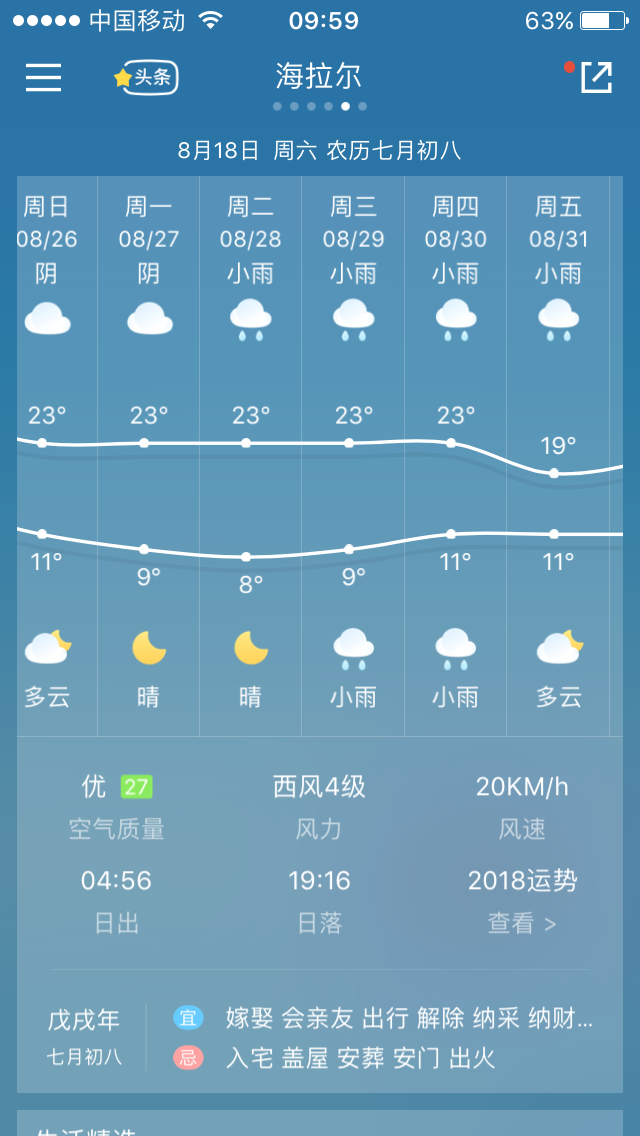
Task: Open the 头条 headlines button
Action: click(x=146, y=77)
